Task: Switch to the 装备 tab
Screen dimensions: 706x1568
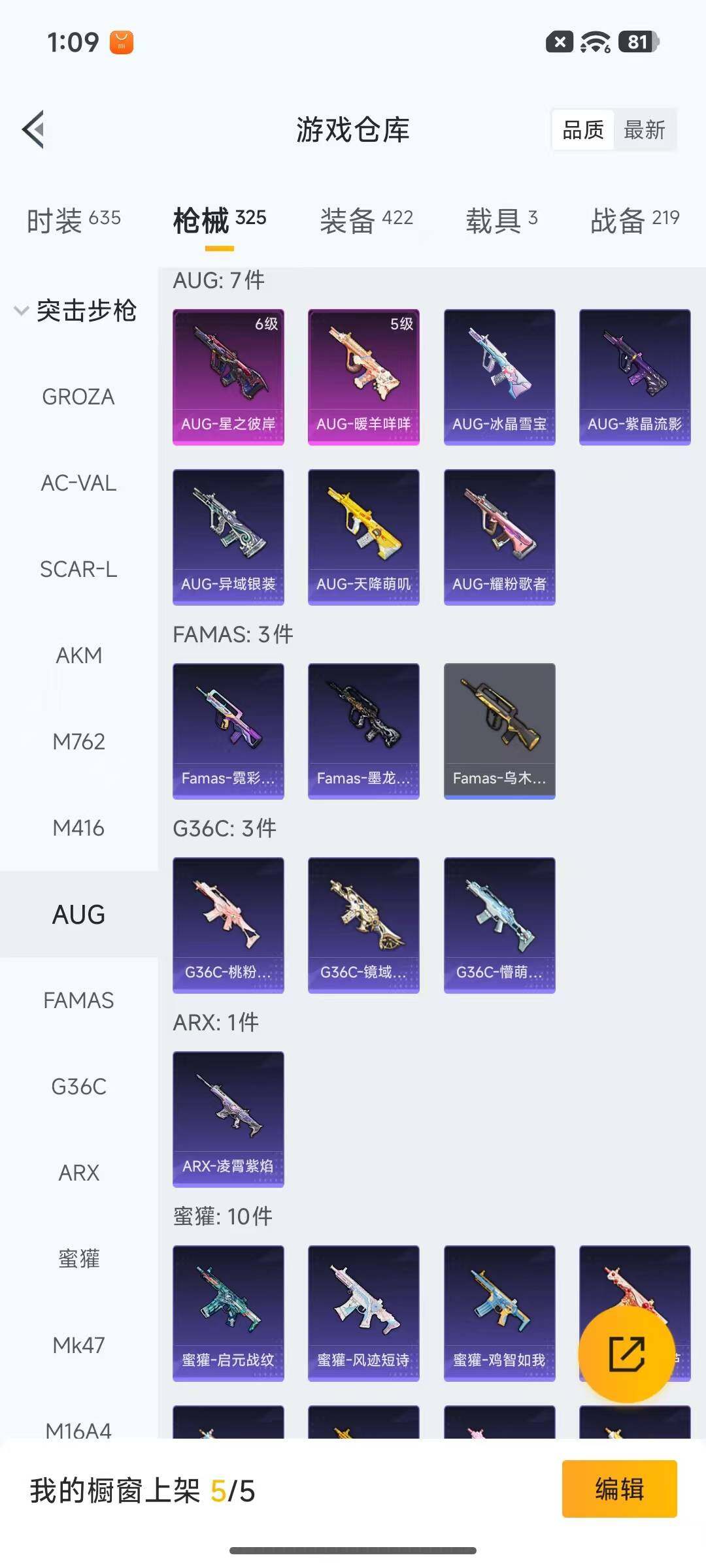Action: (x=366, y=220)
